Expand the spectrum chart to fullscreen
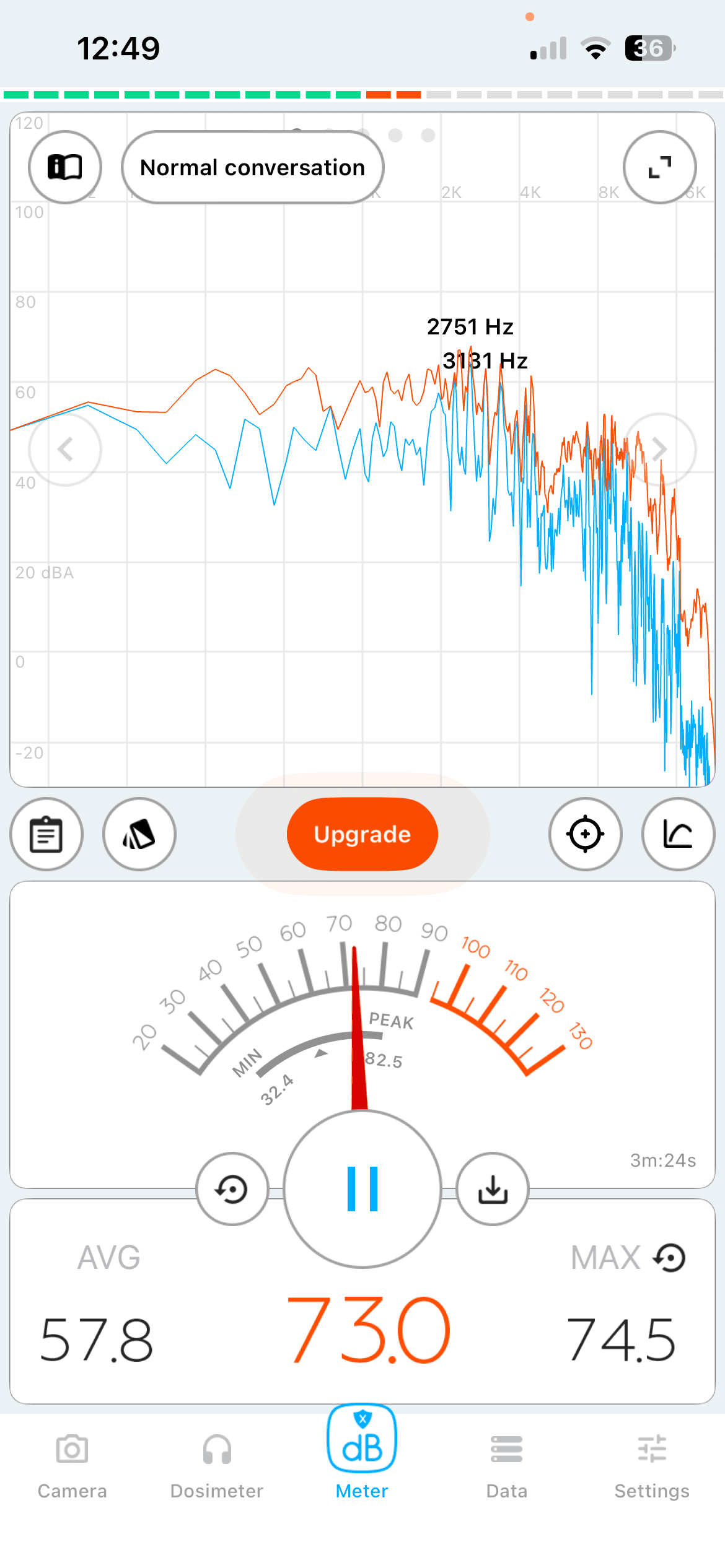725x1568 pixels. click(660, 167)
